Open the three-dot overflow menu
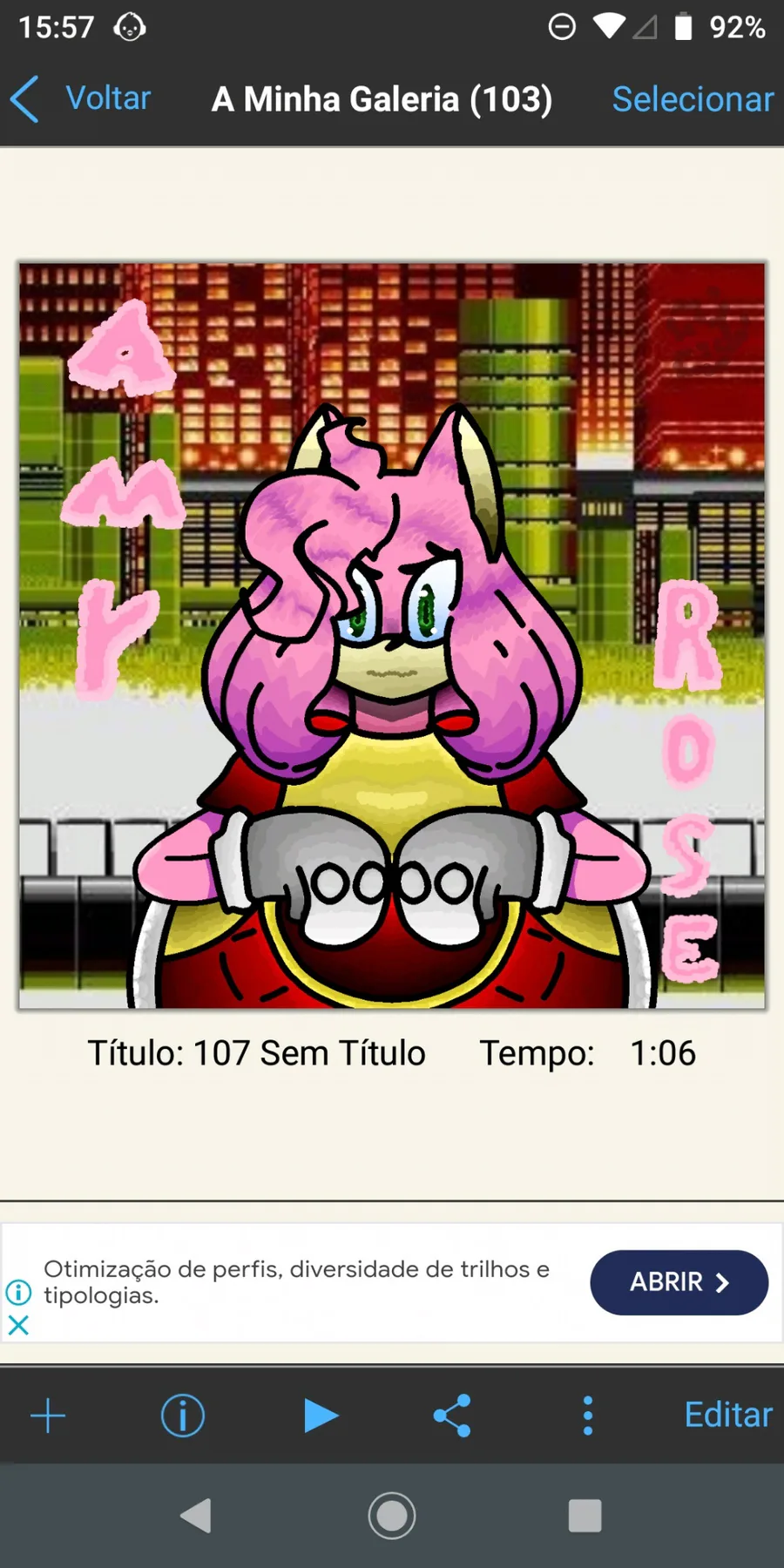Viewport: 784px width, 1568px height. point(588,1416)
